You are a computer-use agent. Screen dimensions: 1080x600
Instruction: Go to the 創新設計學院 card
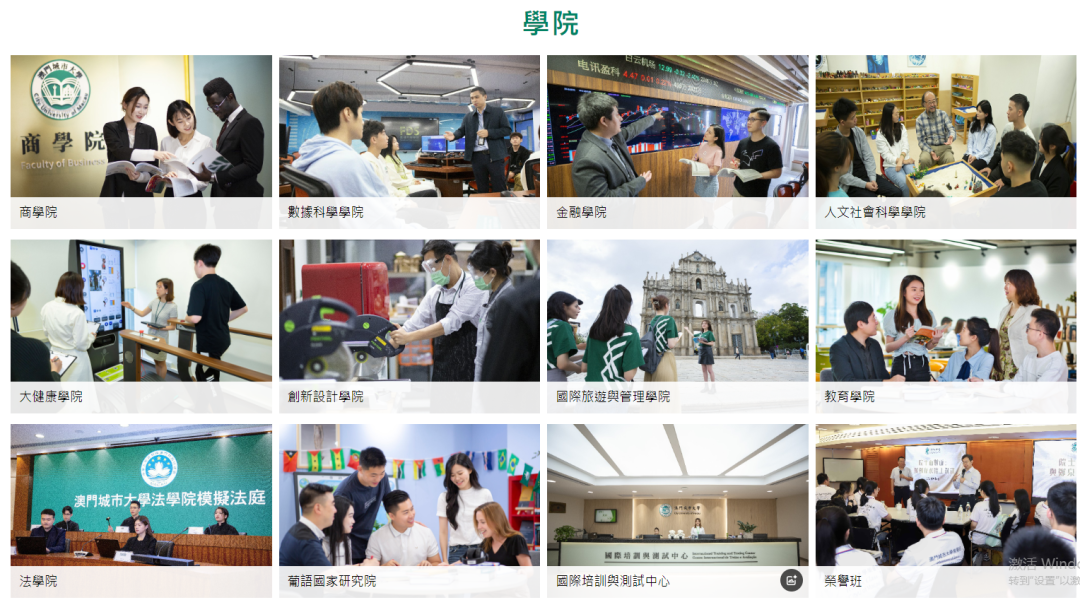coord(409,325)
